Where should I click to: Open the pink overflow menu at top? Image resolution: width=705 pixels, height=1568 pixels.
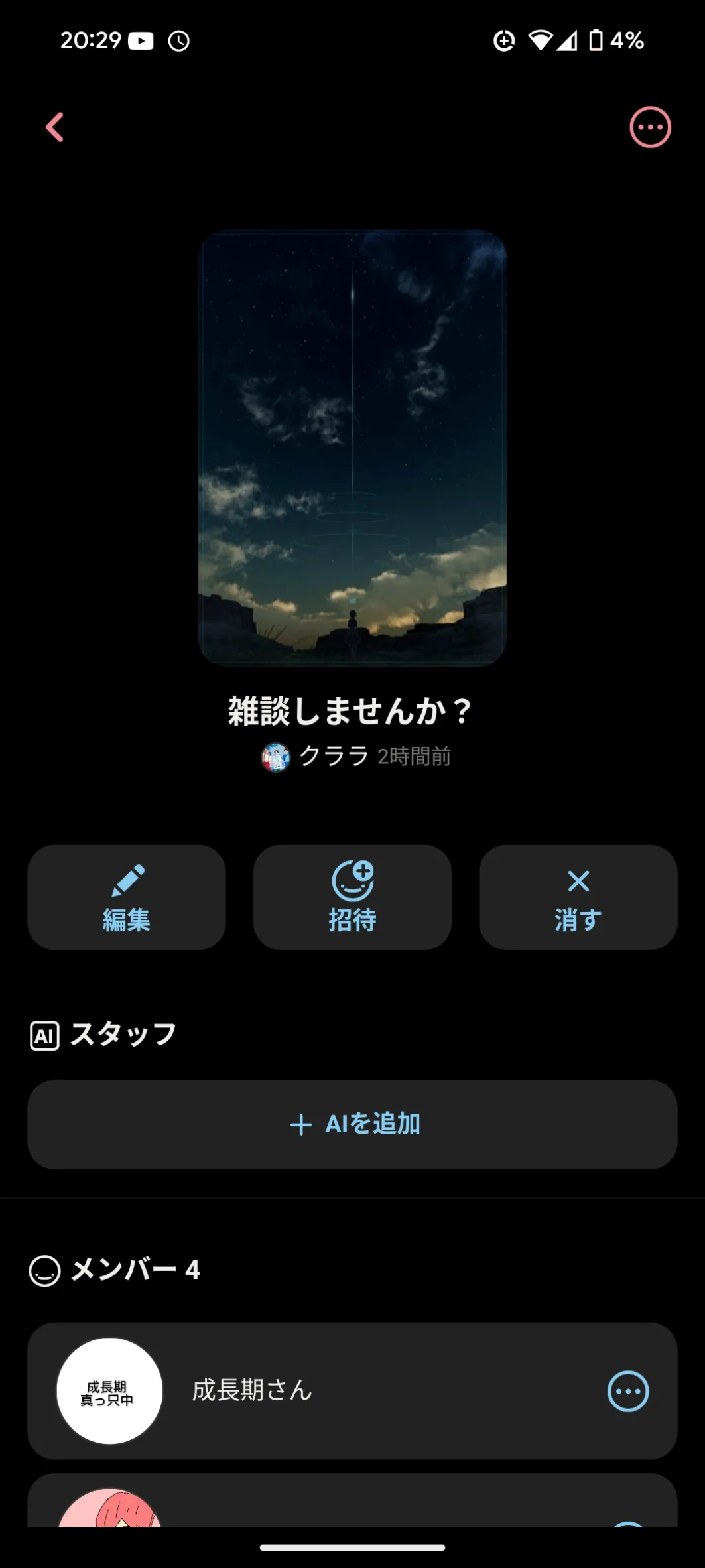(x=650, y=127)
